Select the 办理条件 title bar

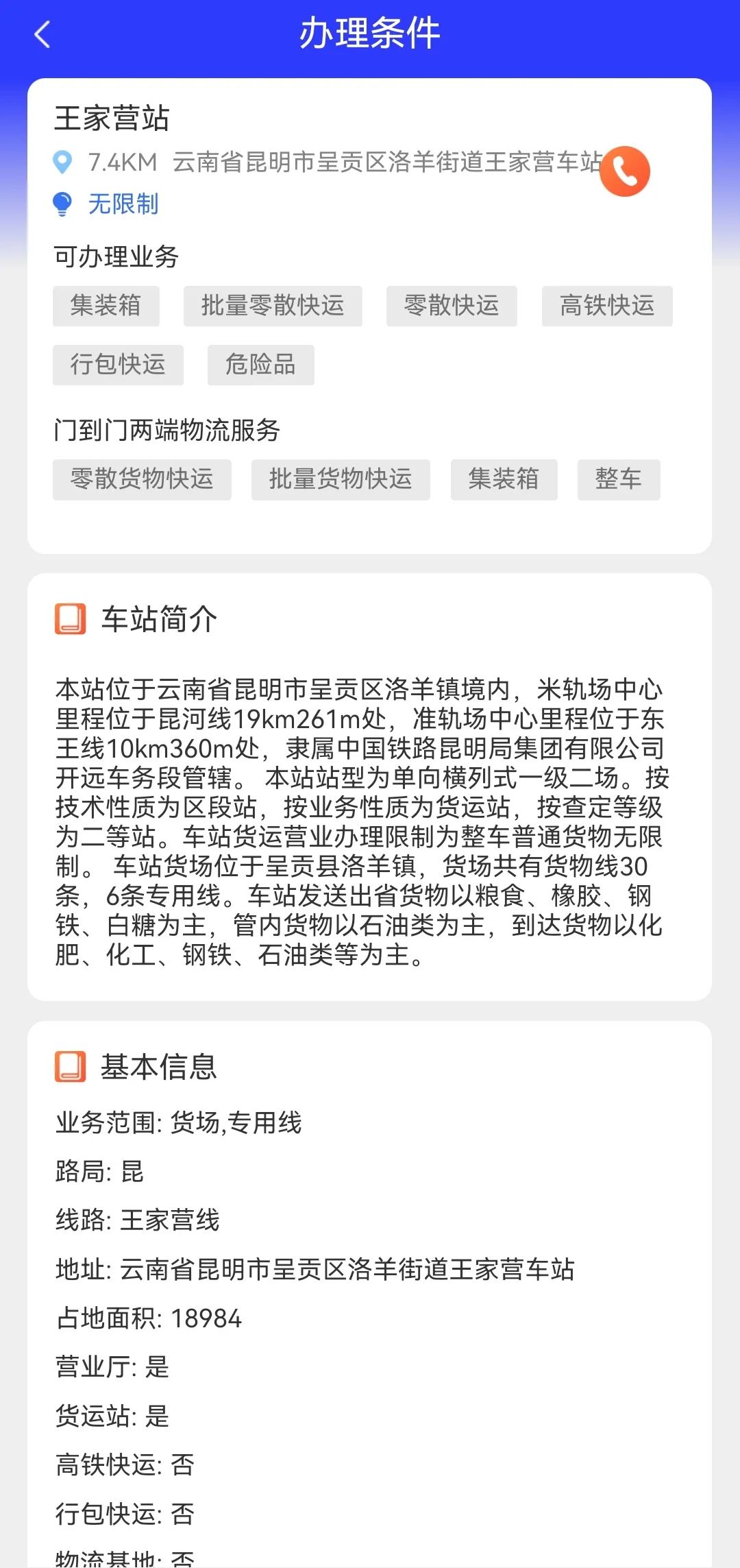[370, 33]
